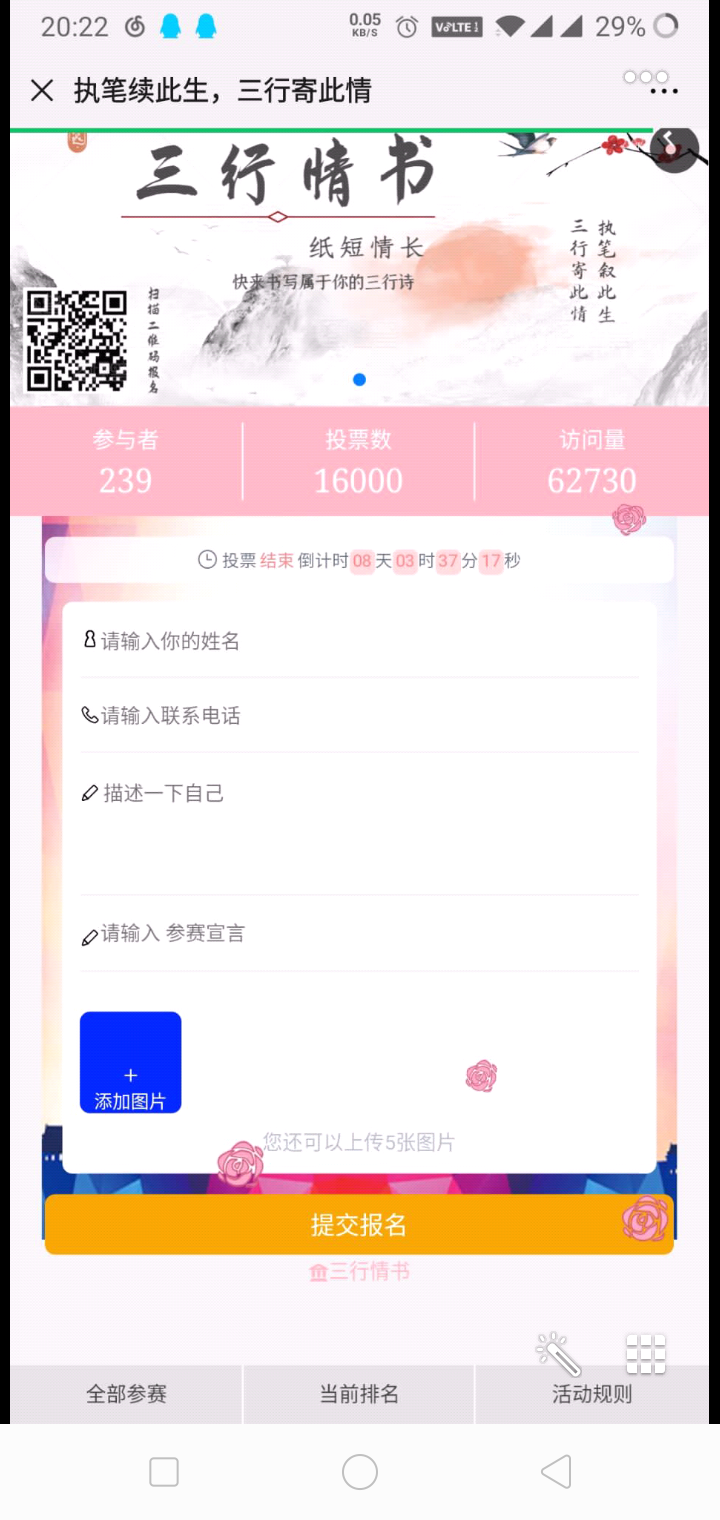The image size is (720, 1520).
Task: Go to home screen via system button
Action: click(x=360, y=1472)
